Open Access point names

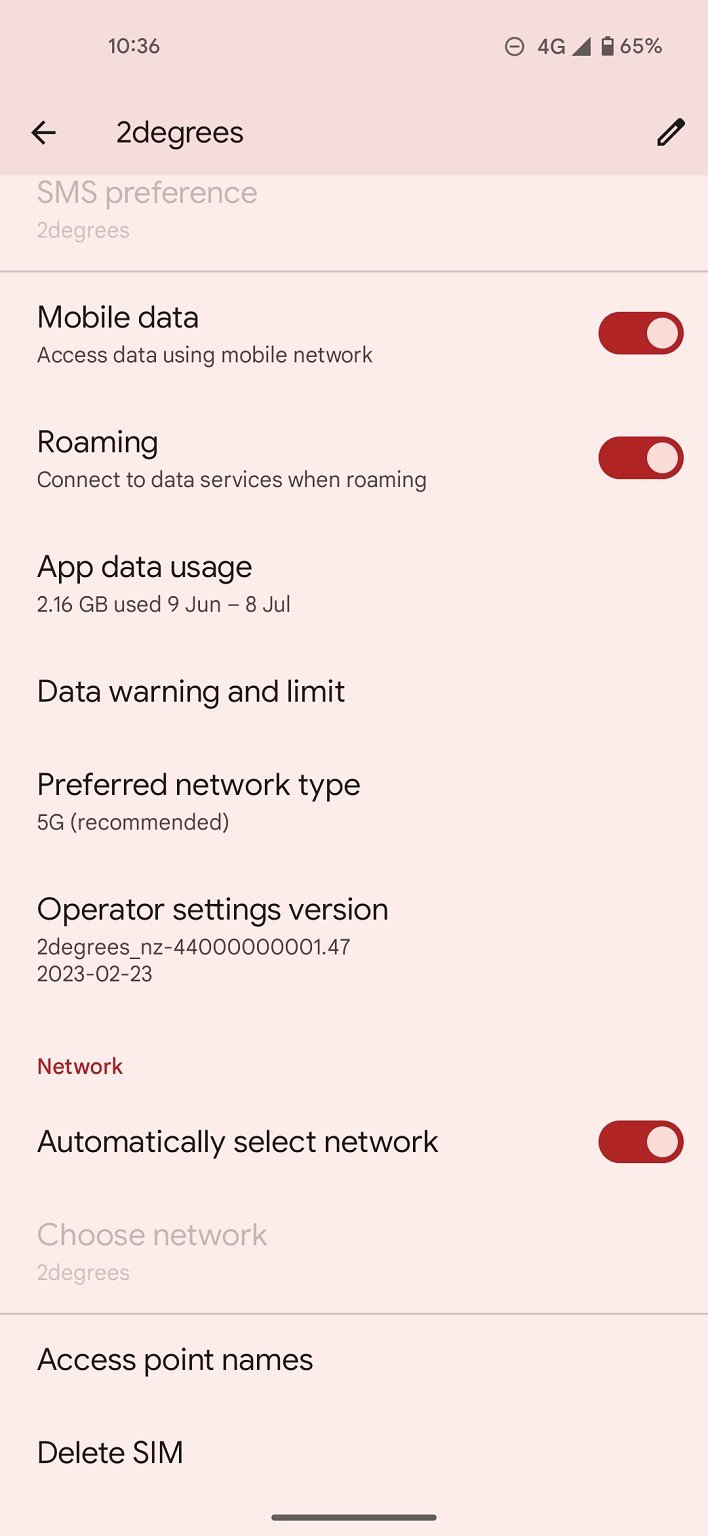354,1360
